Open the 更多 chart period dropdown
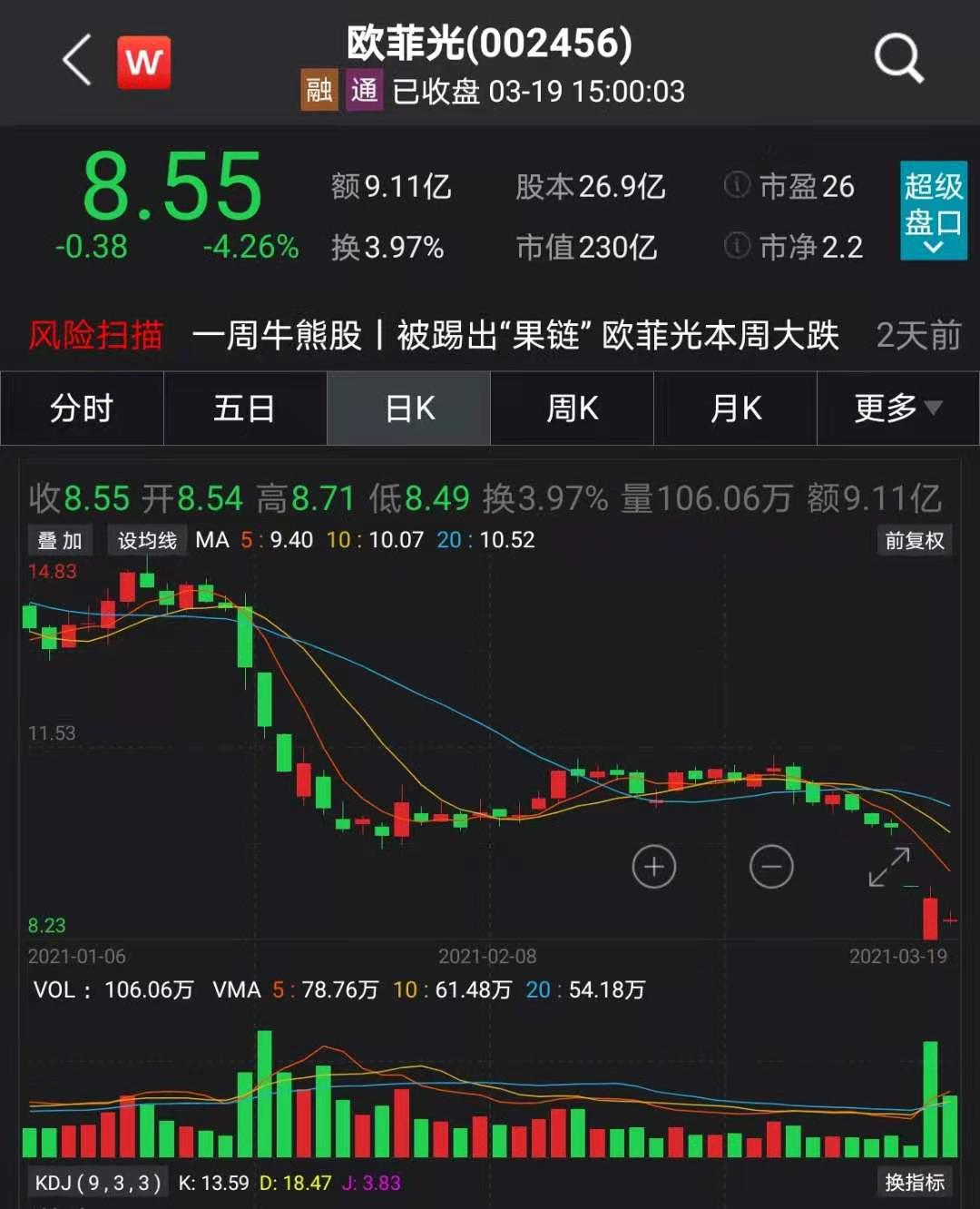980x1209 pixels. [x=897, y=408]
